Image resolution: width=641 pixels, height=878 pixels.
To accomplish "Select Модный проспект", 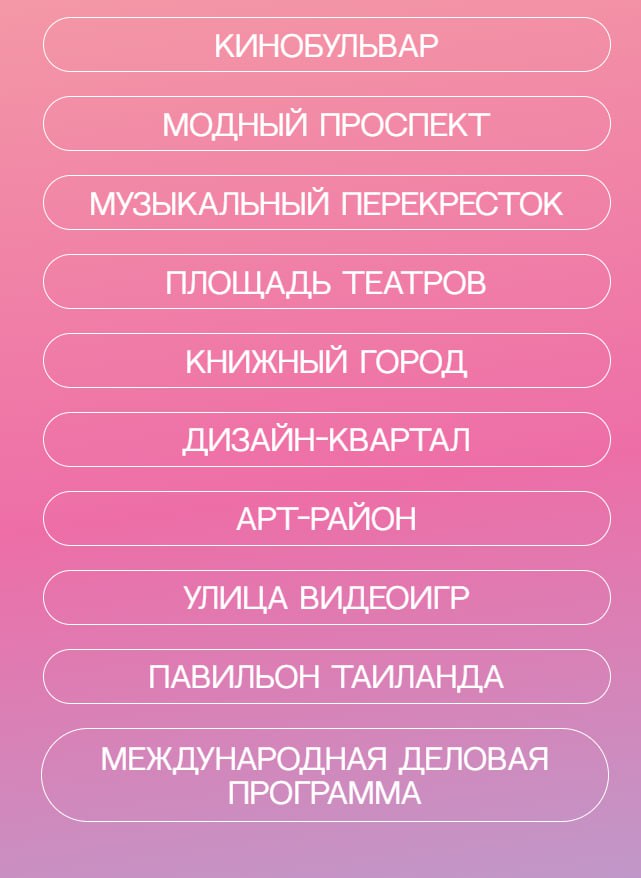I will pyautogui.click(x=326, y=125).
